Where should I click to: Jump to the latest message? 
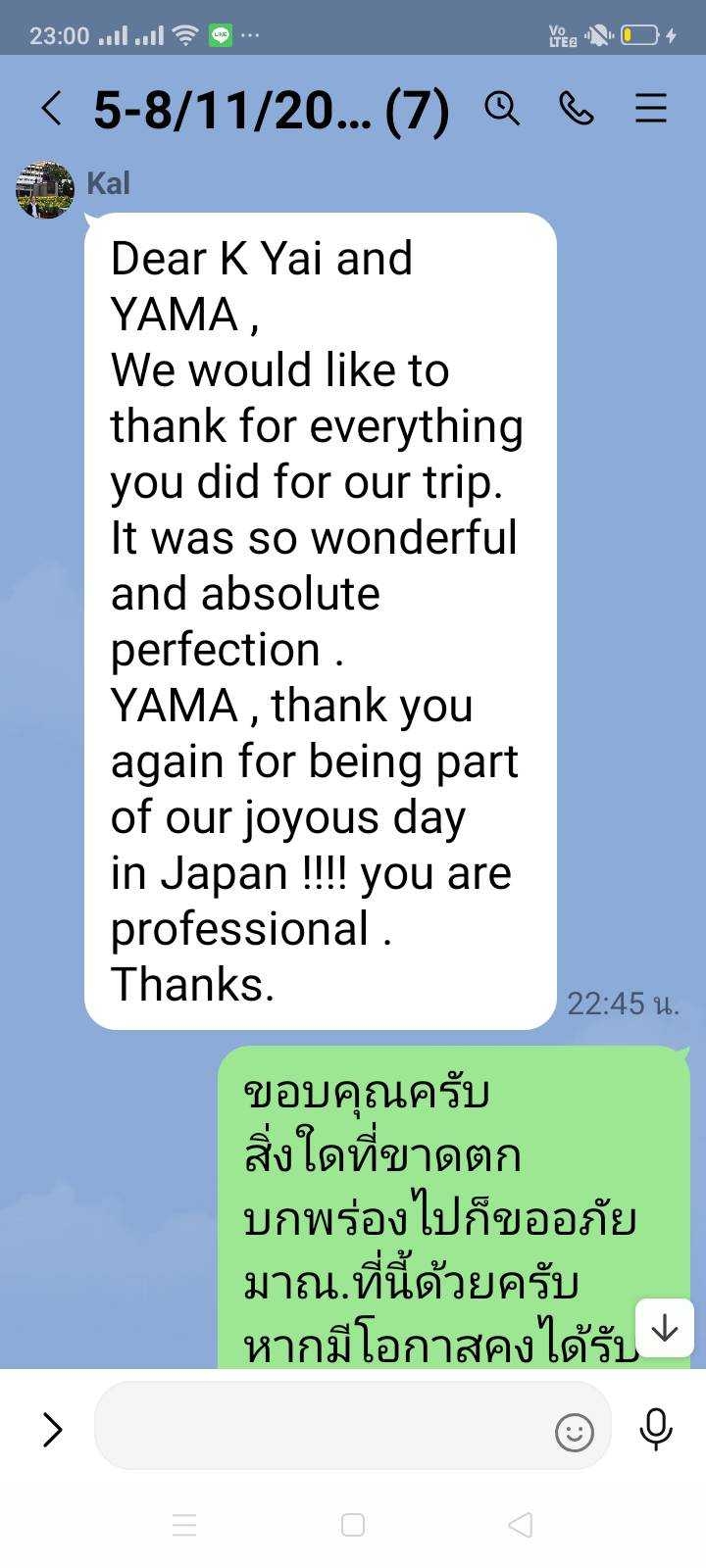[665, 1328]
